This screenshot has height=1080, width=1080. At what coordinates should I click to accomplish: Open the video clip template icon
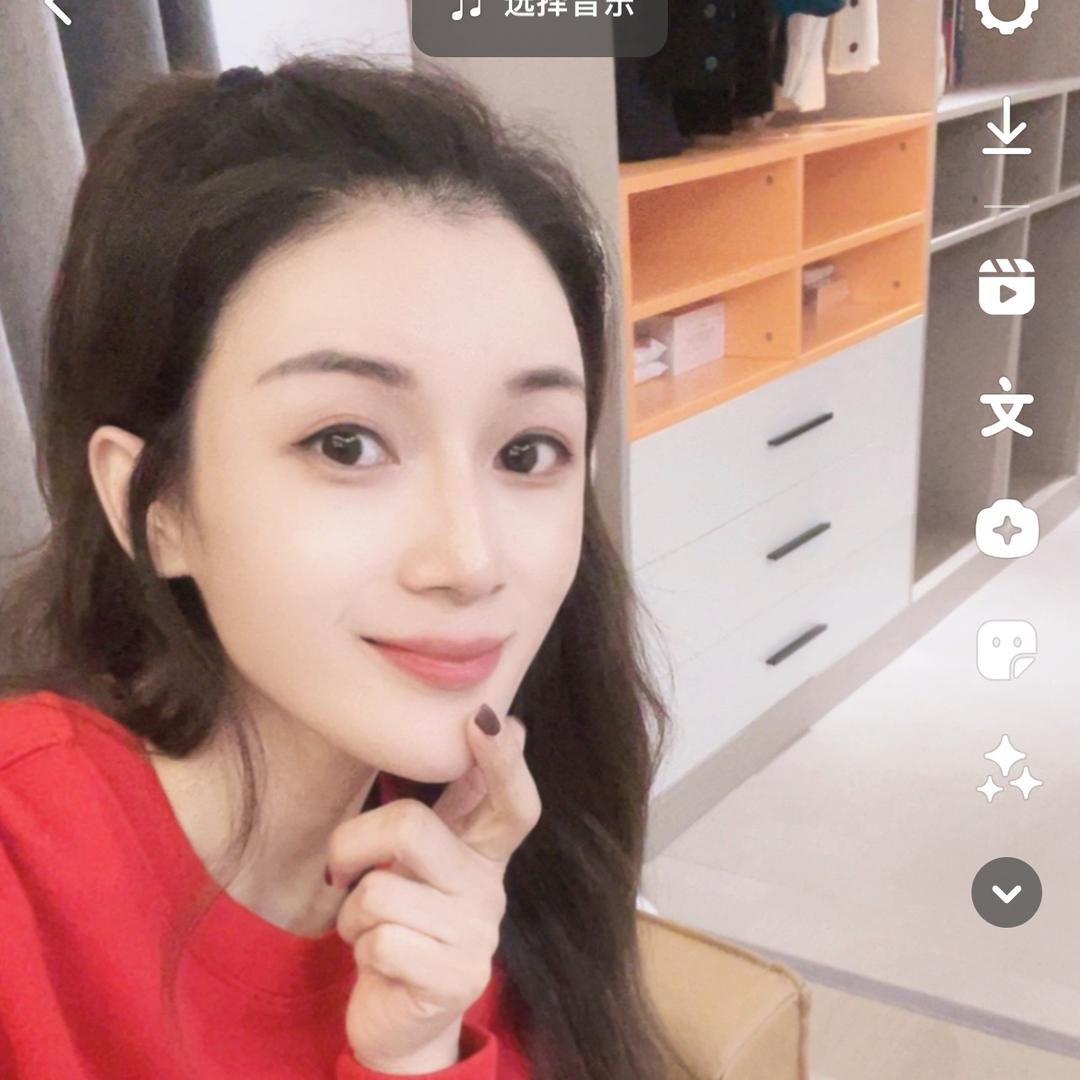(1006, 287)
